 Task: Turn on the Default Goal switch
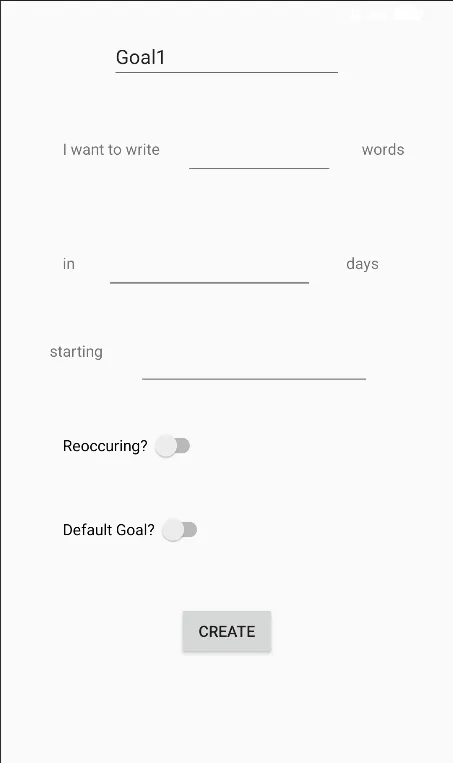click(179, 529)
